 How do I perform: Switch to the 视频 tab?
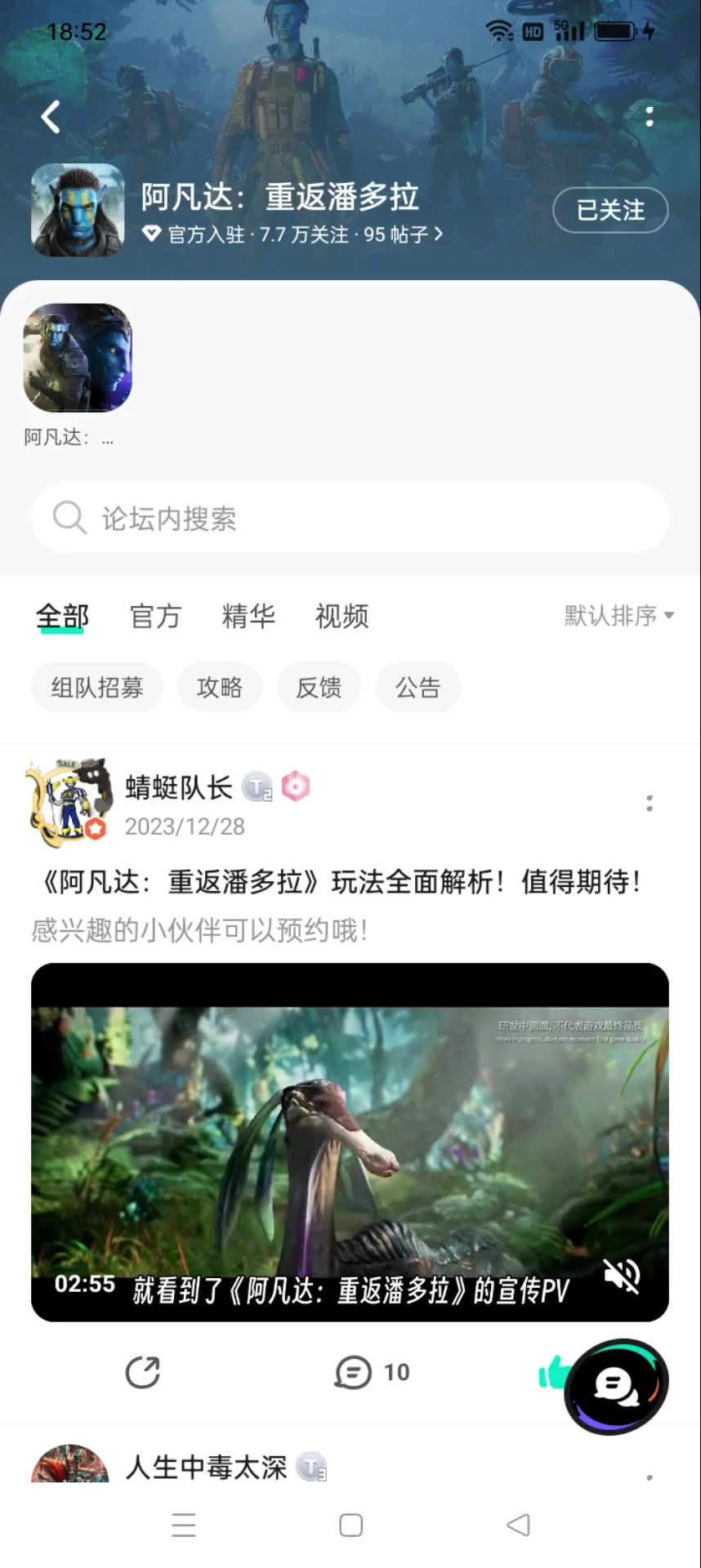342,616
